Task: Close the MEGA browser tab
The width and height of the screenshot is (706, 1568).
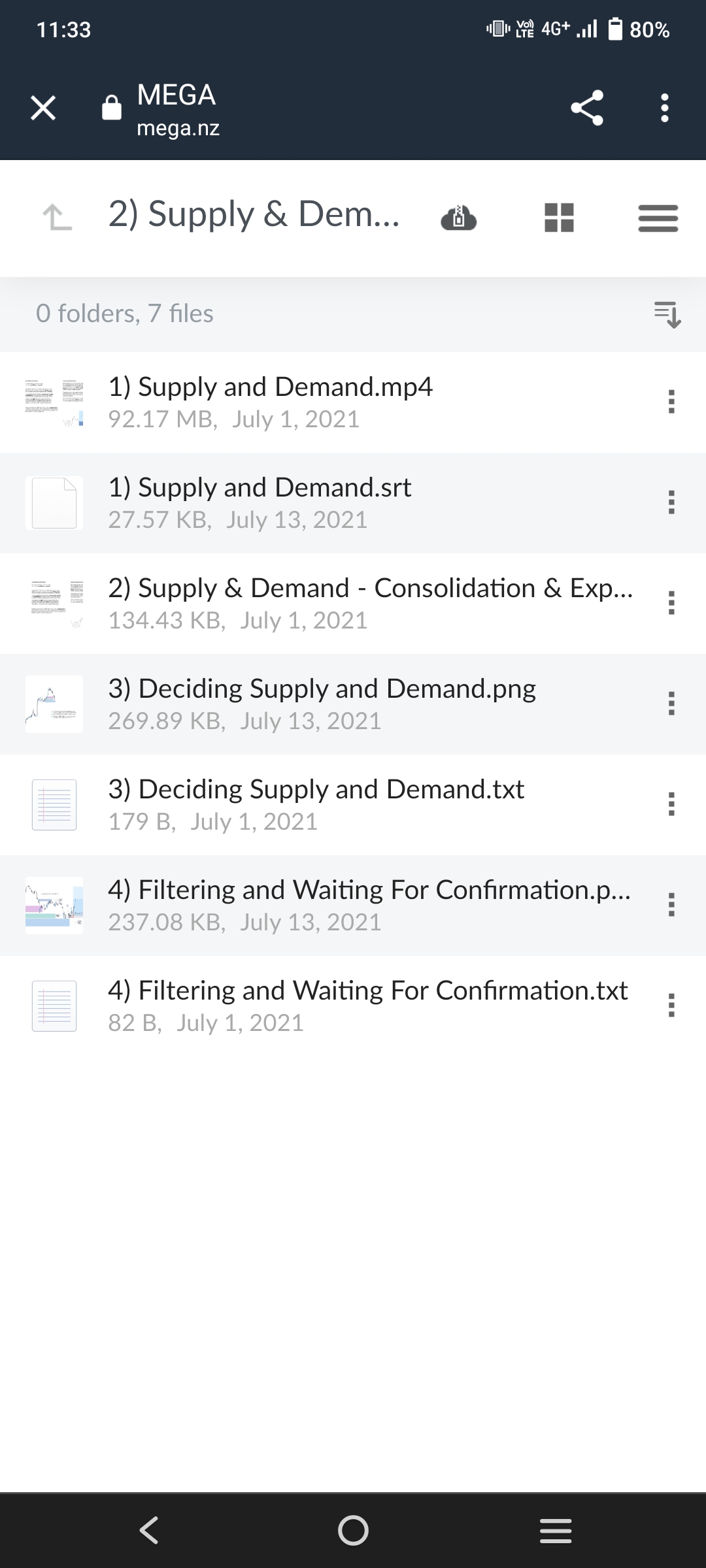Action: click(43, 108)
